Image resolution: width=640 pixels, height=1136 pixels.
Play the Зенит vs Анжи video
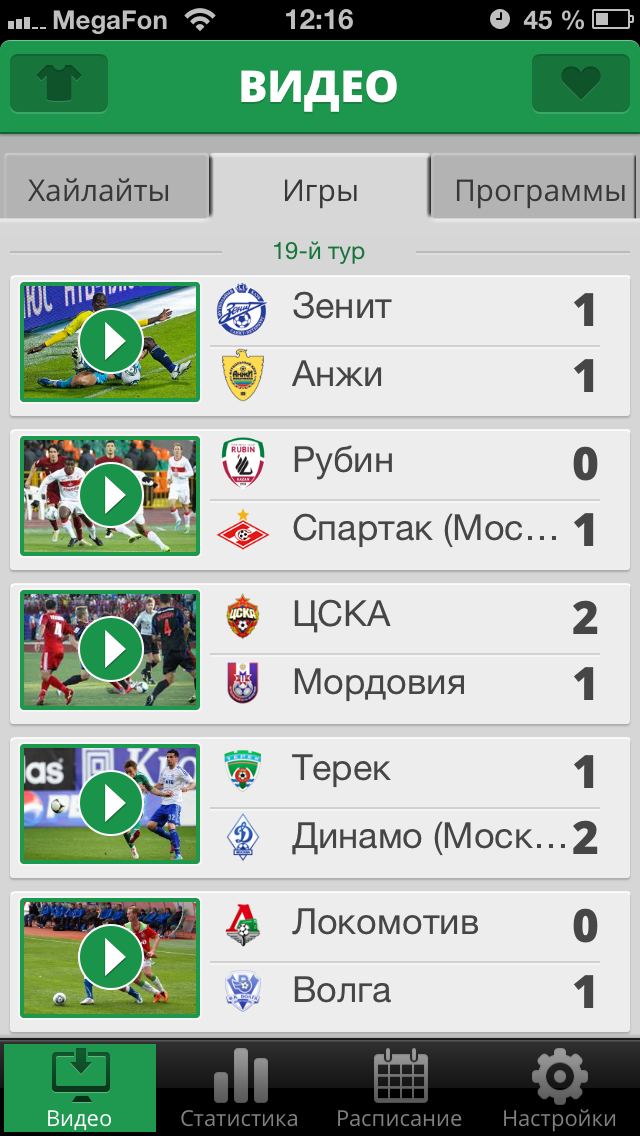tap(110, 342)
